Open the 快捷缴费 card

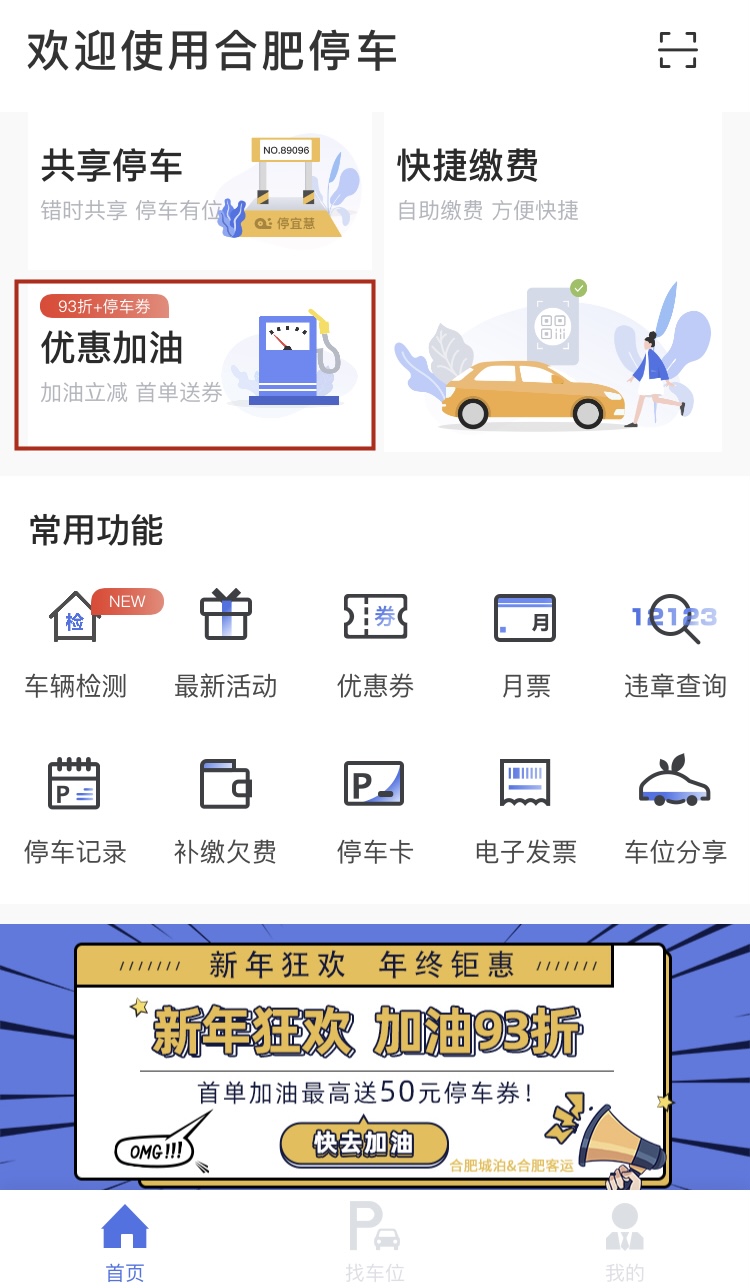coord(553,282)
